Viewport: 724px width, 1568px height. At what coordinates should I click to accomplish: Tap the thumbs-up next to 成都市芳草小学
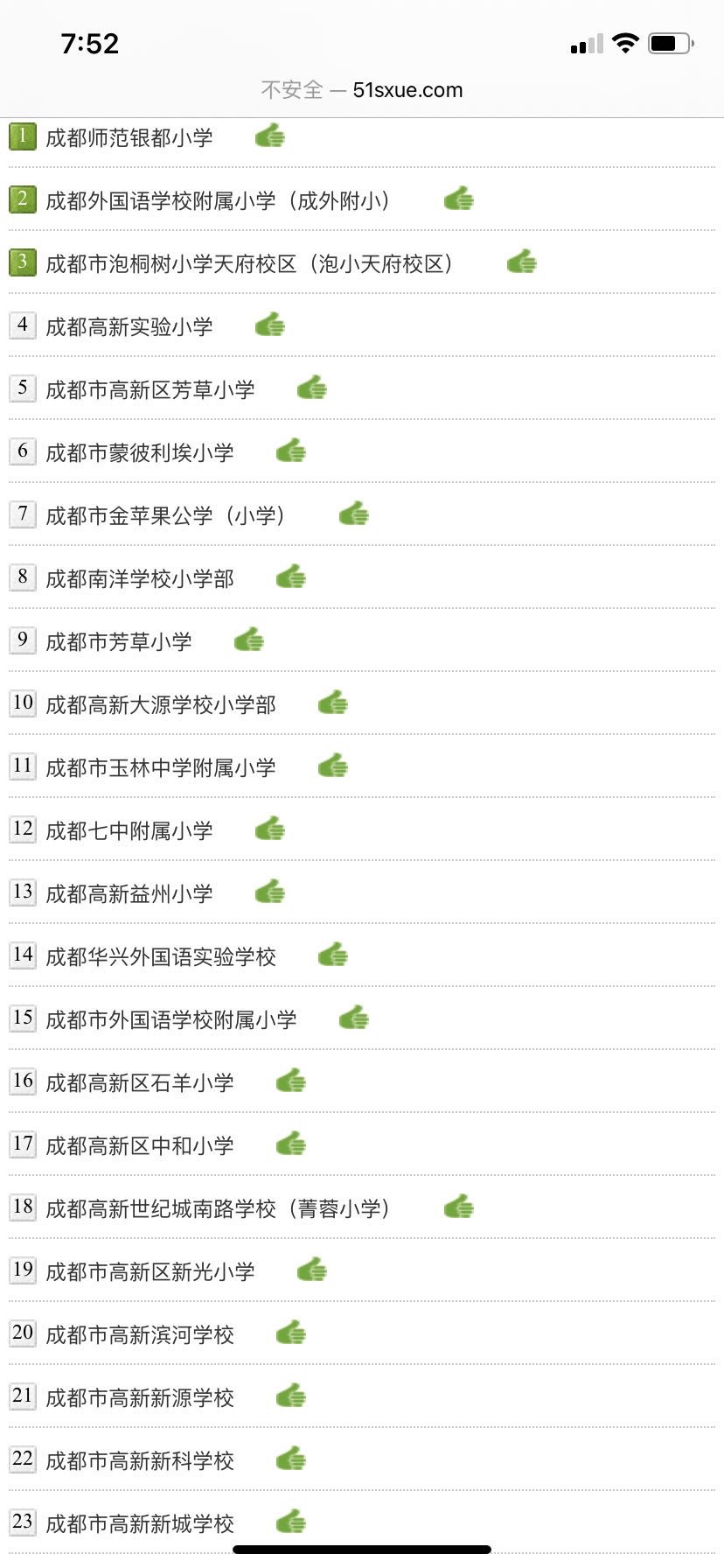[x=248, y=640]
